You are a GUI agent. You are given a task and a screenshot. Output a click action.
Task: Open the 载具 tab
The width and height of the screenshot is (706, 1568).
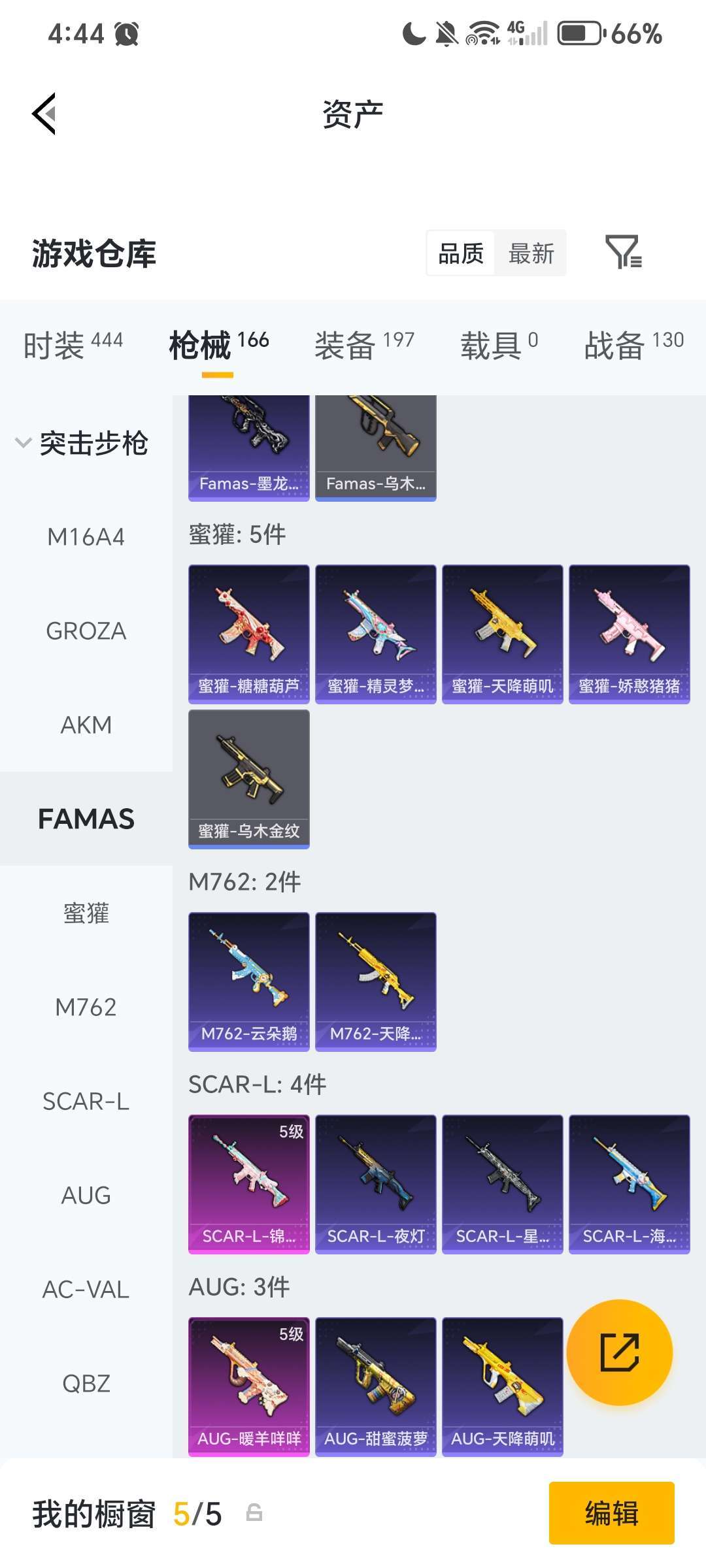click(x=499, y=345)
